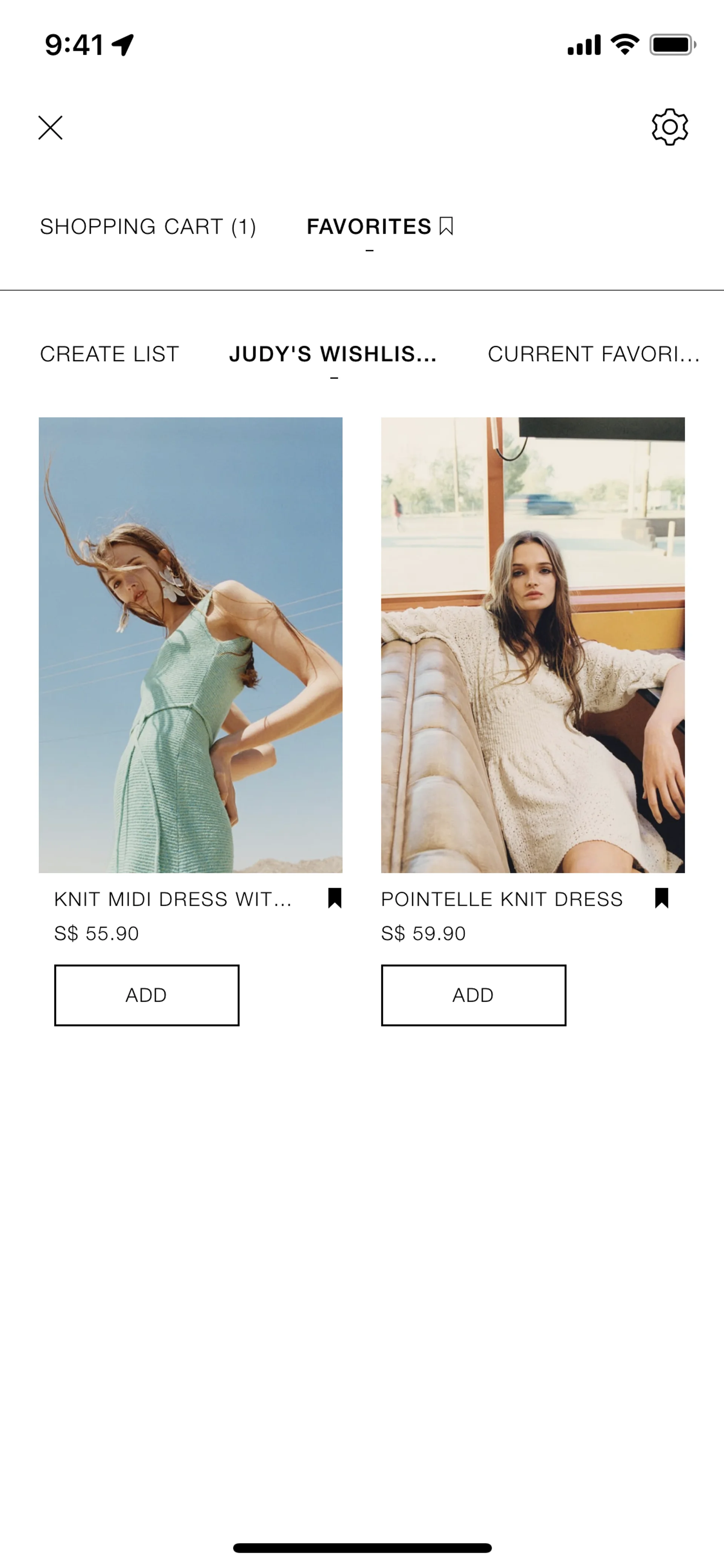Image resolution: width=724 pixels, height=1568 pixels.
Task: Open the Knit Midi Dress product image
Action: (190, 645)
